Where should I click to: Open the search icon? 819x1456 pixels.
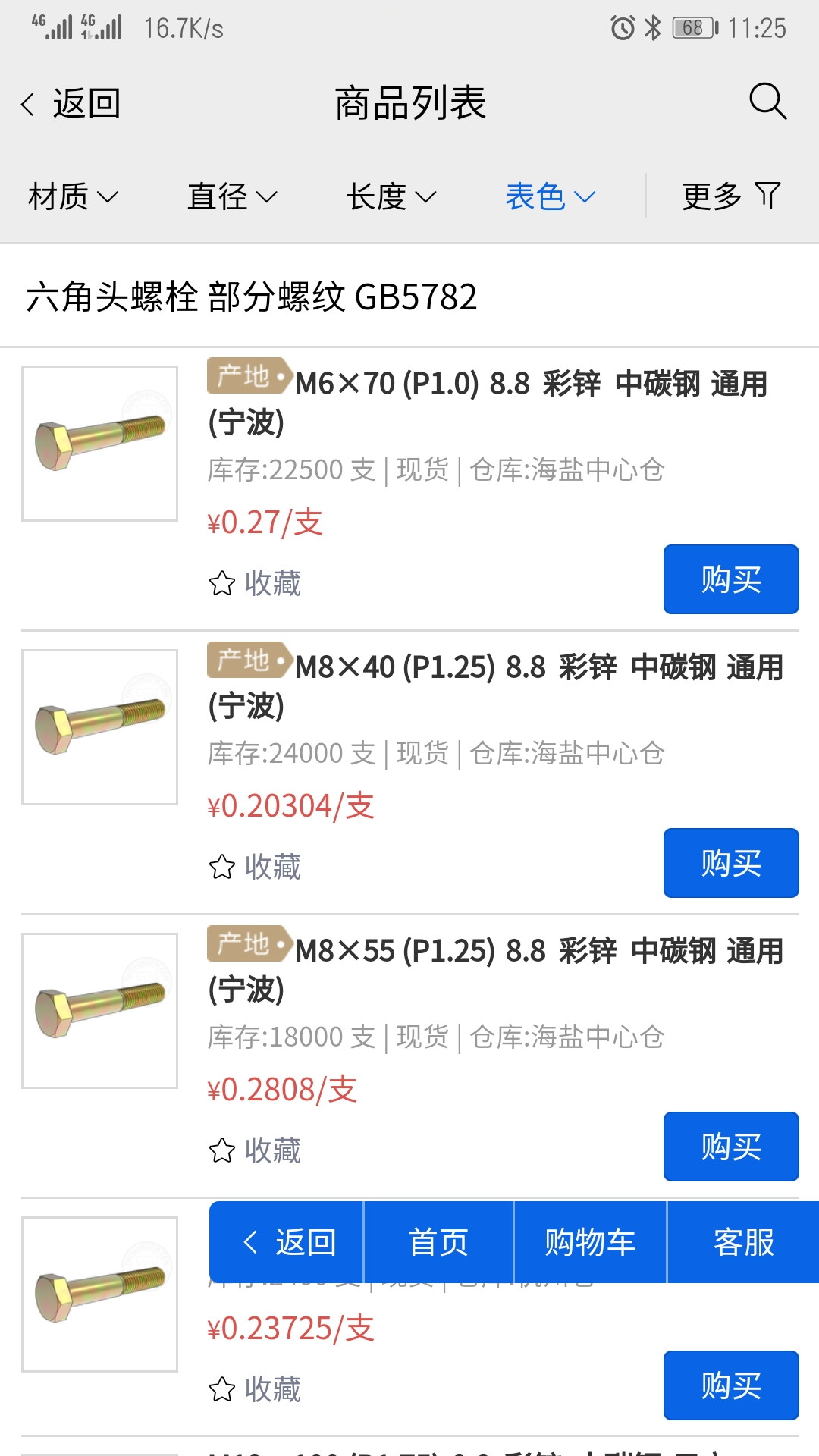click(767, 102)
